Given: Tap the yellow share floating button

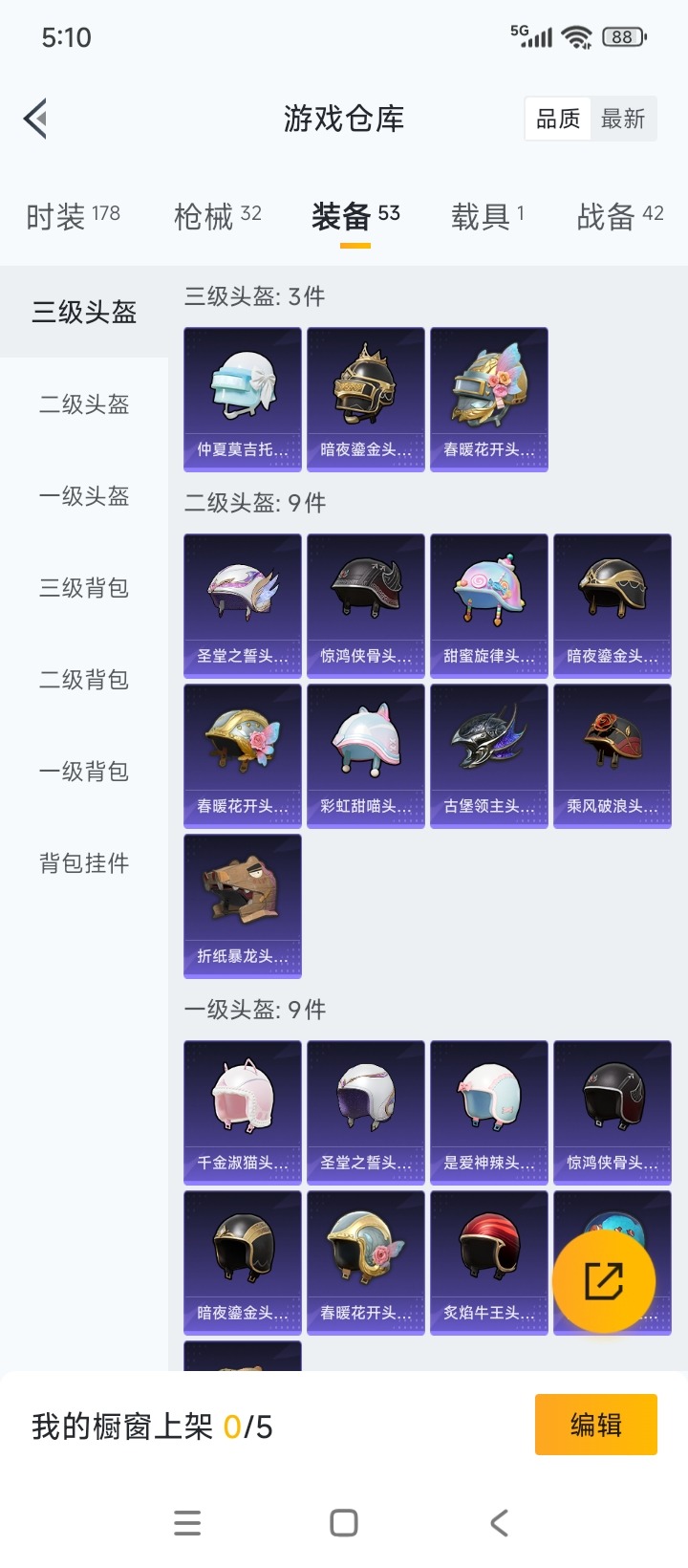Looking at the screenshot, I should (x=604, y=1281).
